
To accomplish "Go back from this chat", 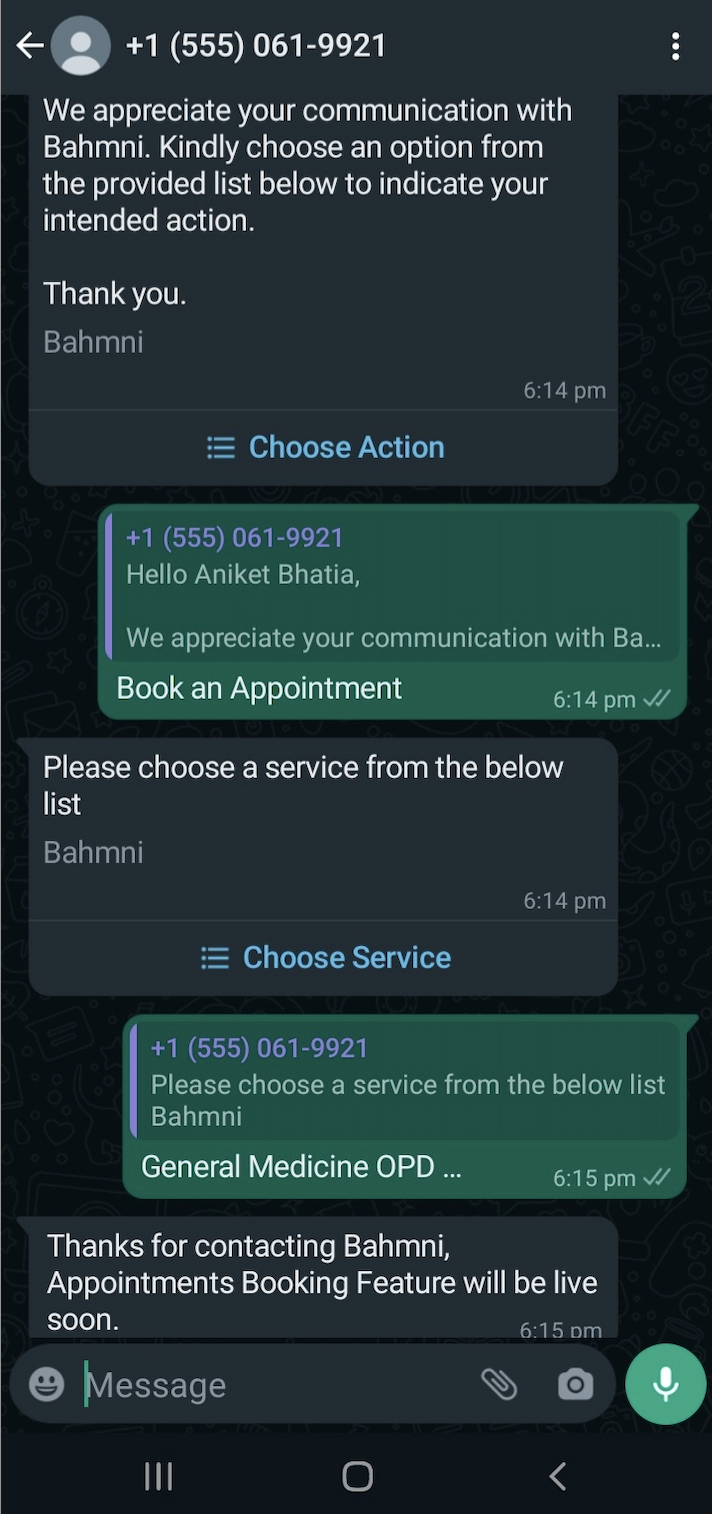I will coord(30,46).
